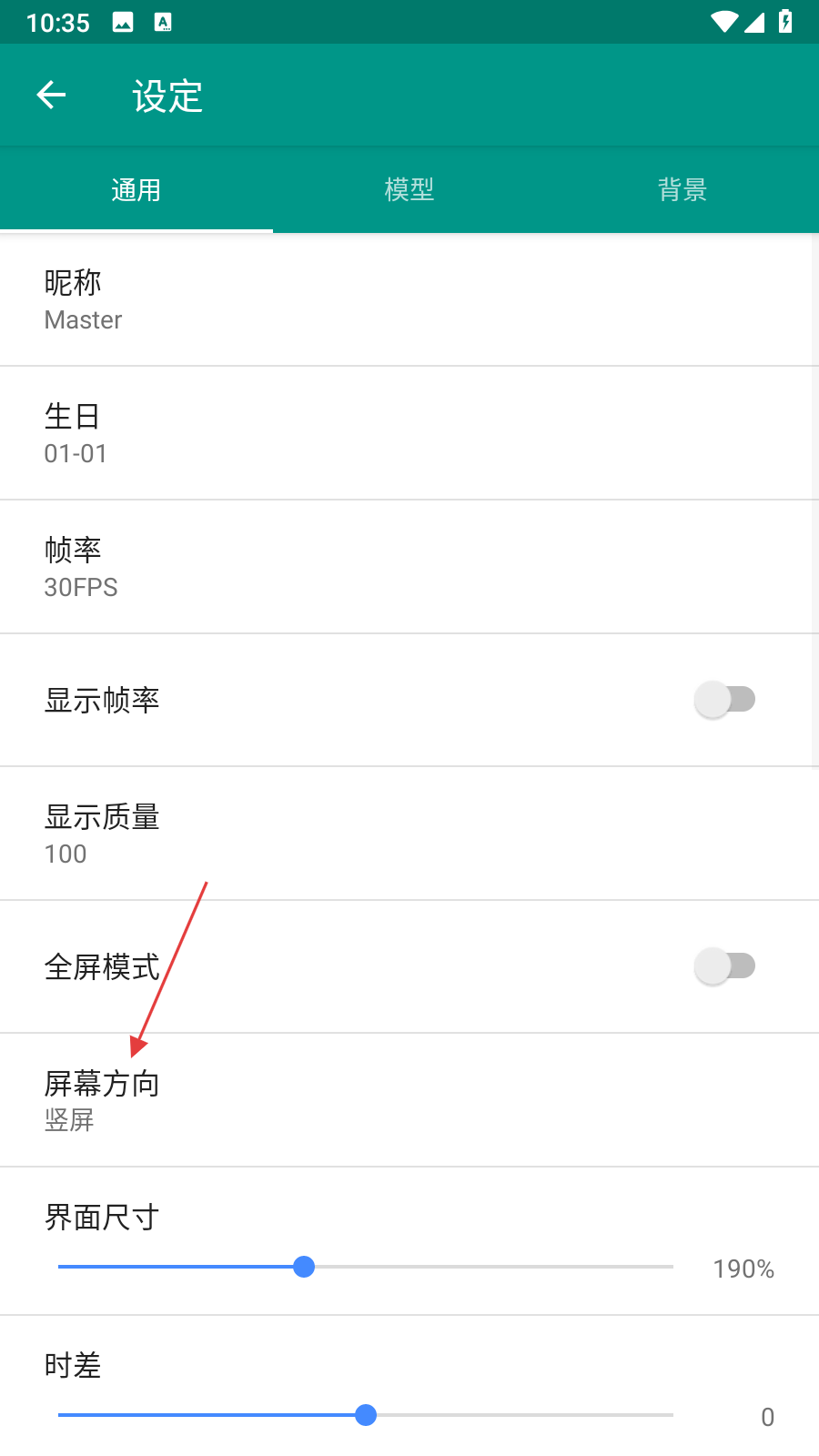This screenshot has width=819, height=1456.
Task: Toggle the 显示帧率 switch
Action: pos(724,700)
